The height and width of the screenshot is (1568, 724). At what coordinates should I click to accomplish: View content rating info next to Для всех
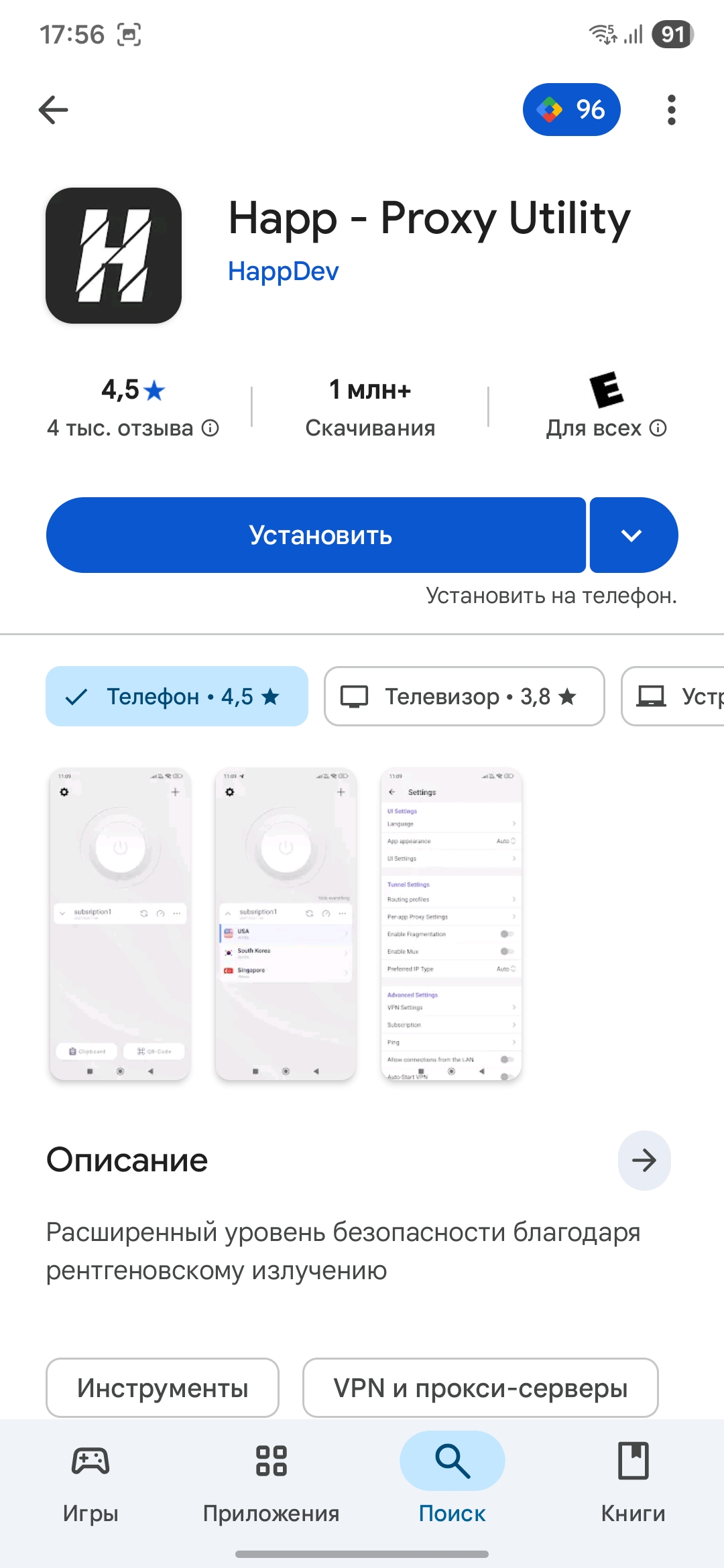pos(658,427)
